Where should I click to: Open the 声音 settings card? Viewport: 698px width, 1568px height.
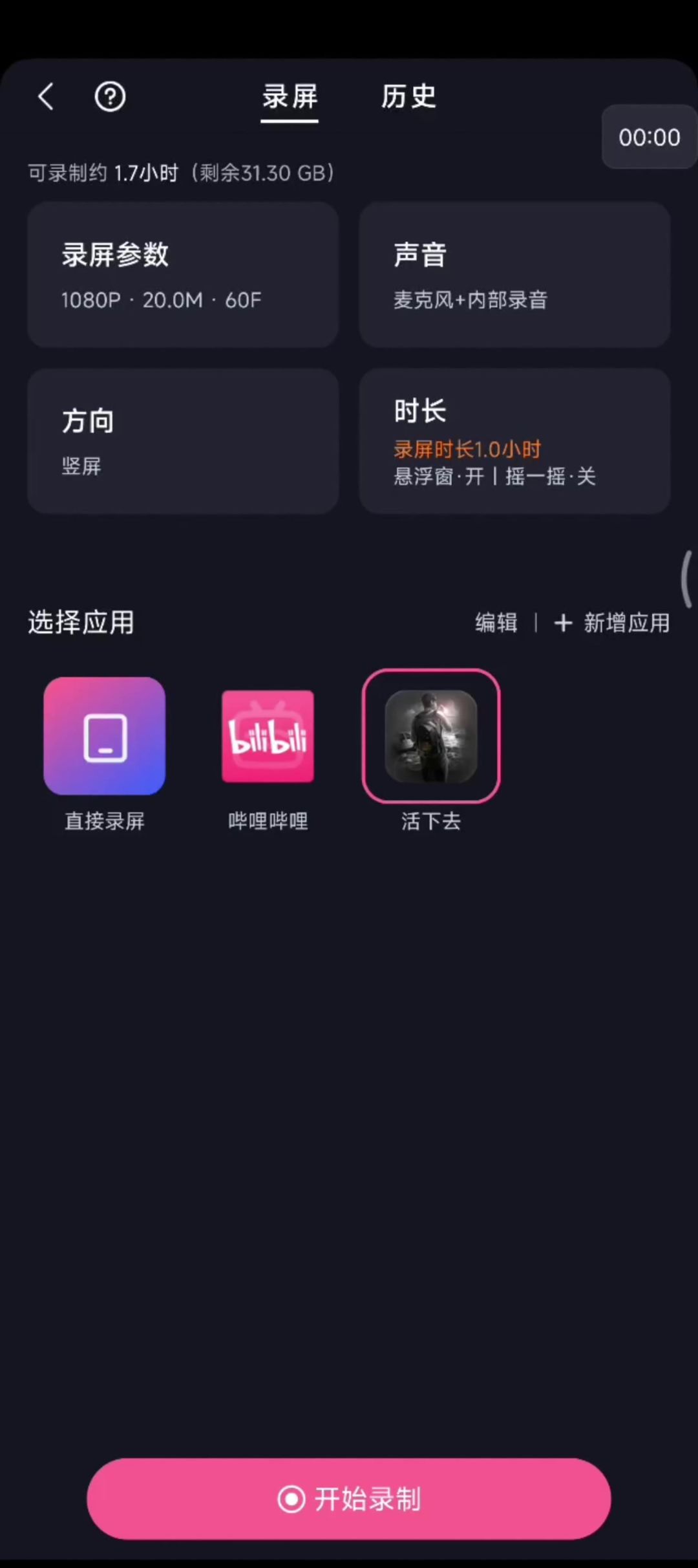(x=514, y=274)
